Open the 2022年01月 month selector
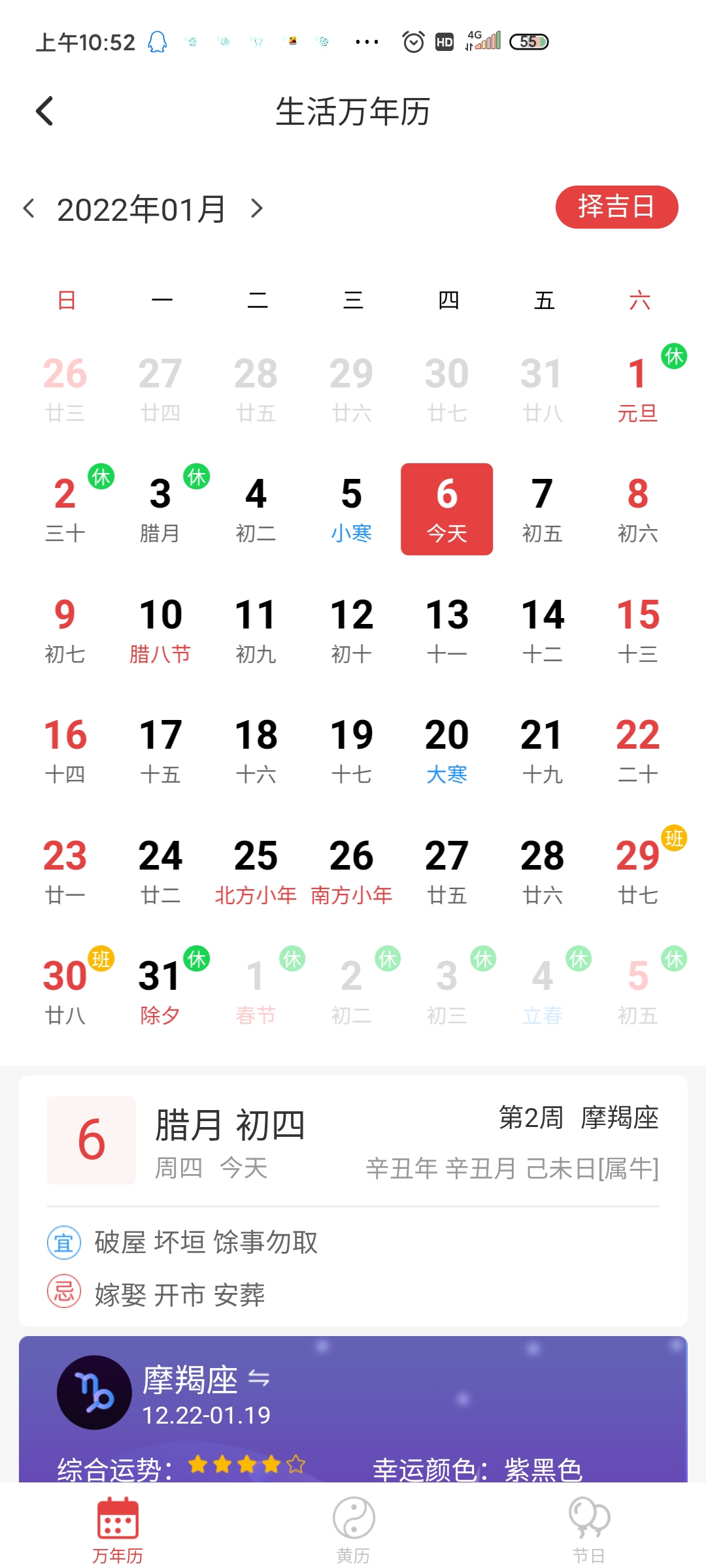Screen dimensions: 706x1568 (141, 210)
